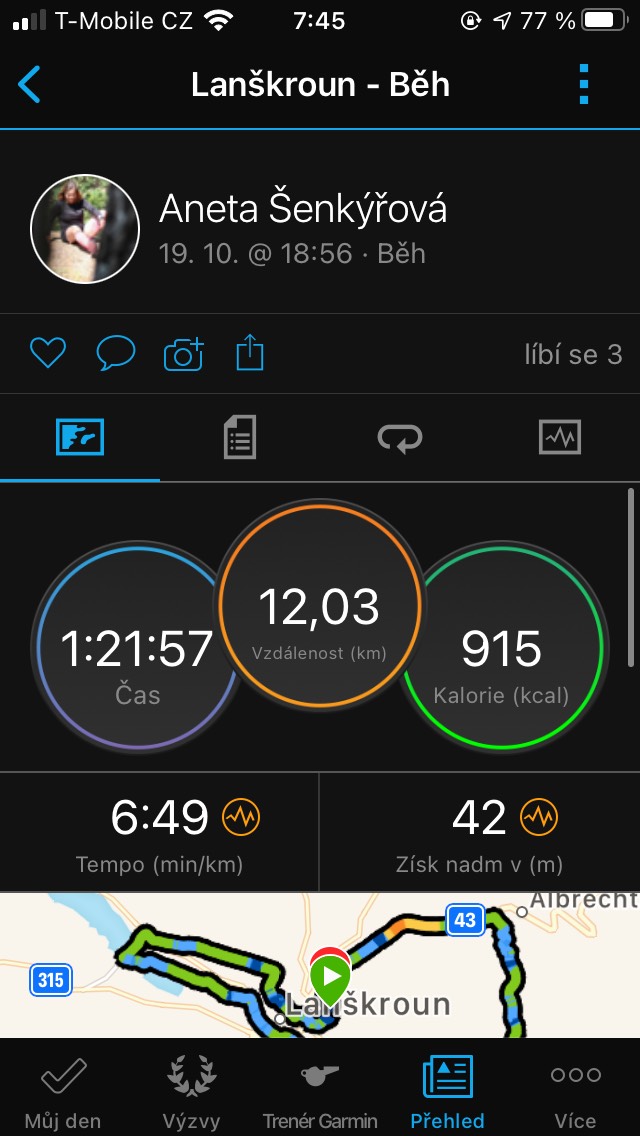The image size is (640, 1136).
Task: View who liked via 'líbí se 3'
Action: pyautogui.click(x=573, y=354)
